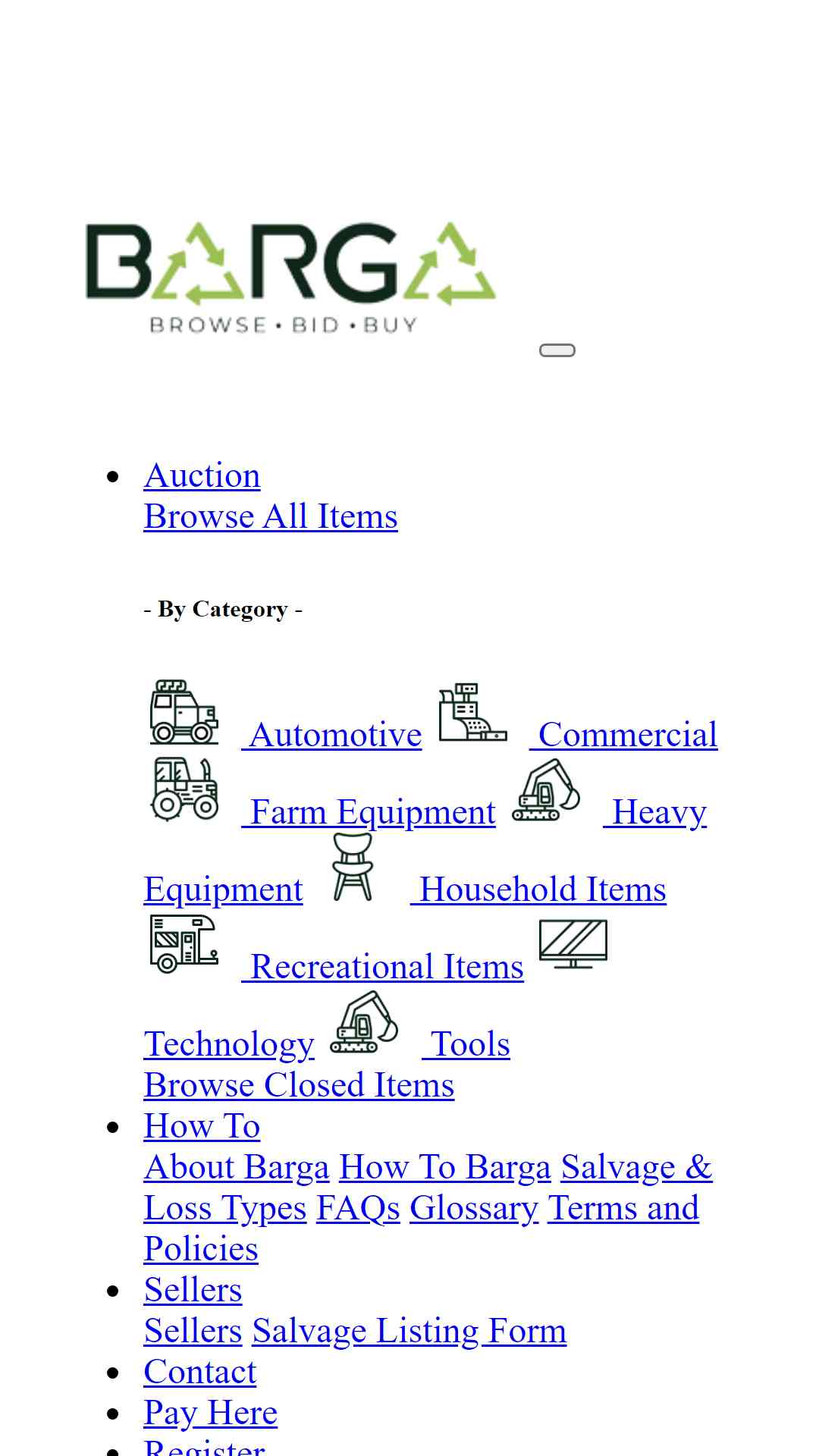The width and height of the screenshot is (819, 1456).
Task: Open Browse Closed Items
Action: (x=299, y=1086)
